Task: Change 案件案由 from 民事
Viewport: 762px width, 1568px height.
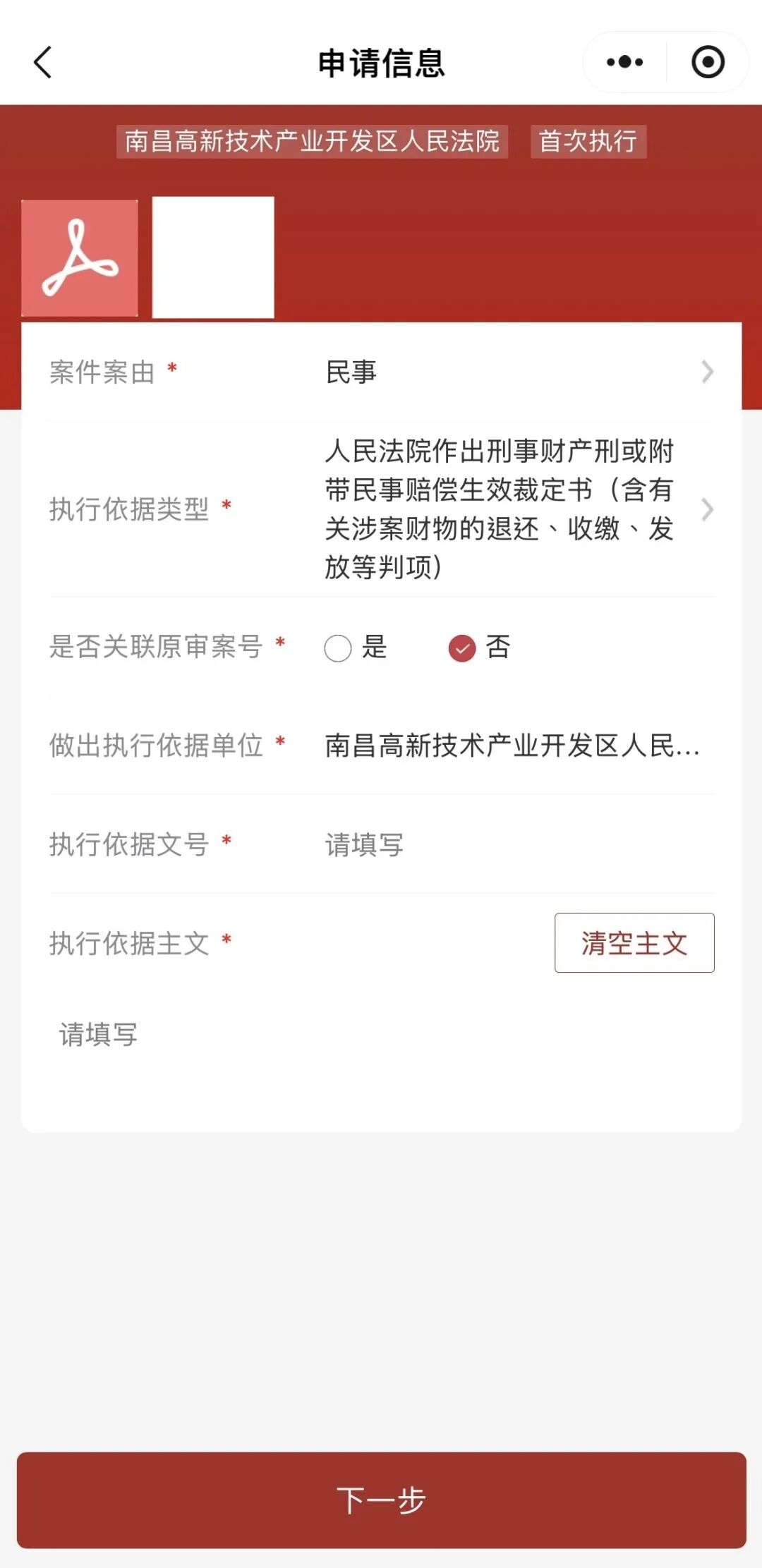Action: 519,372
